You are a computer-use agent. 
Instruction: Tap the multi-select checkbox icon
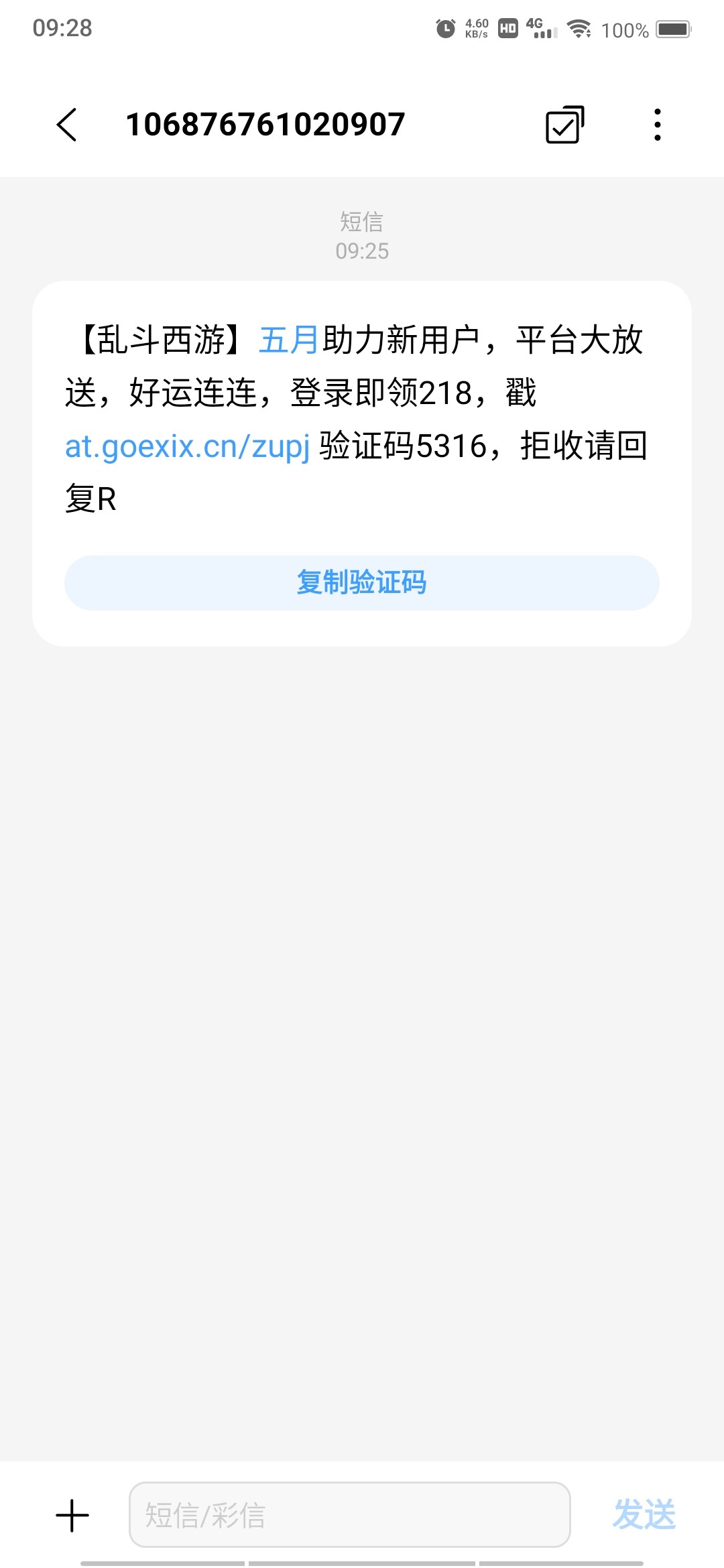click(x=564, y=125)
